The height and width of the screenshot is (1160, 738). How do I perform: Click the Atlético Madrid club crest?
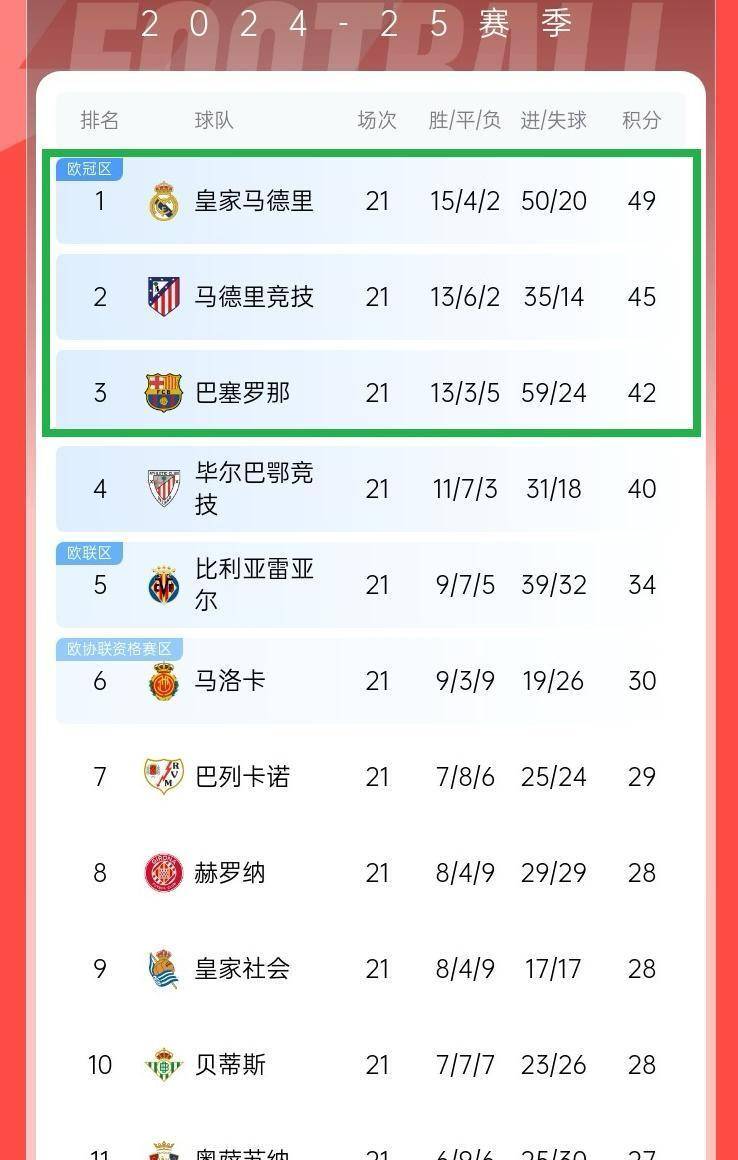pyautogui.click(x=163, y=296)
